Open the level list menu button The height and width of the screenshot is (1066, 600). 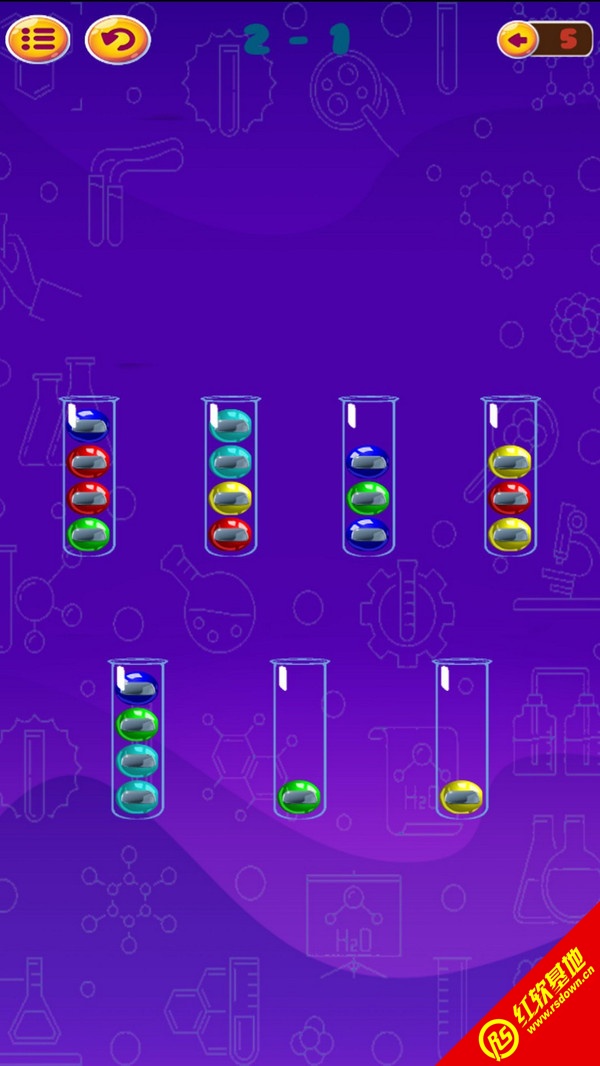(x=38, y=39)
